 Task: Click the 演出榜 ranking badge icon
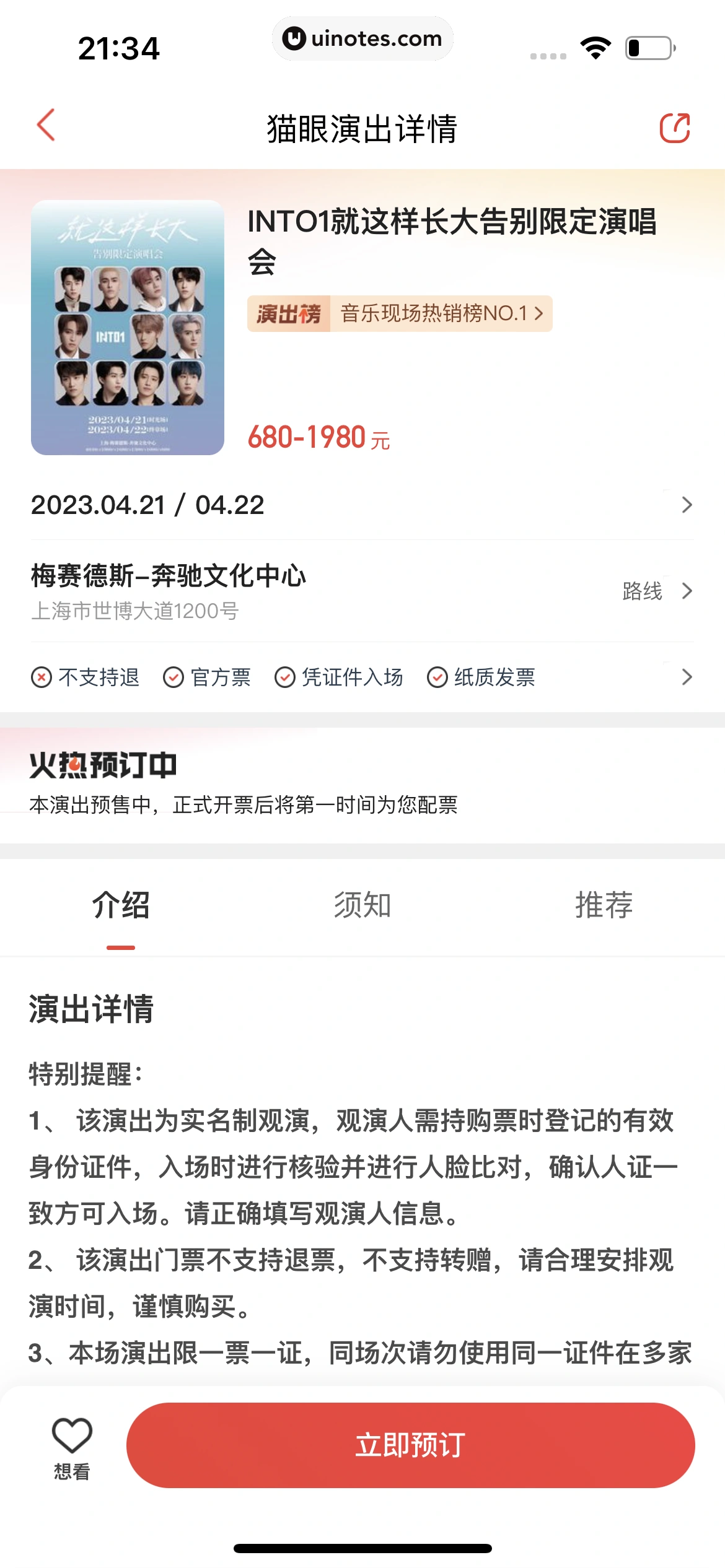[289, 313]
